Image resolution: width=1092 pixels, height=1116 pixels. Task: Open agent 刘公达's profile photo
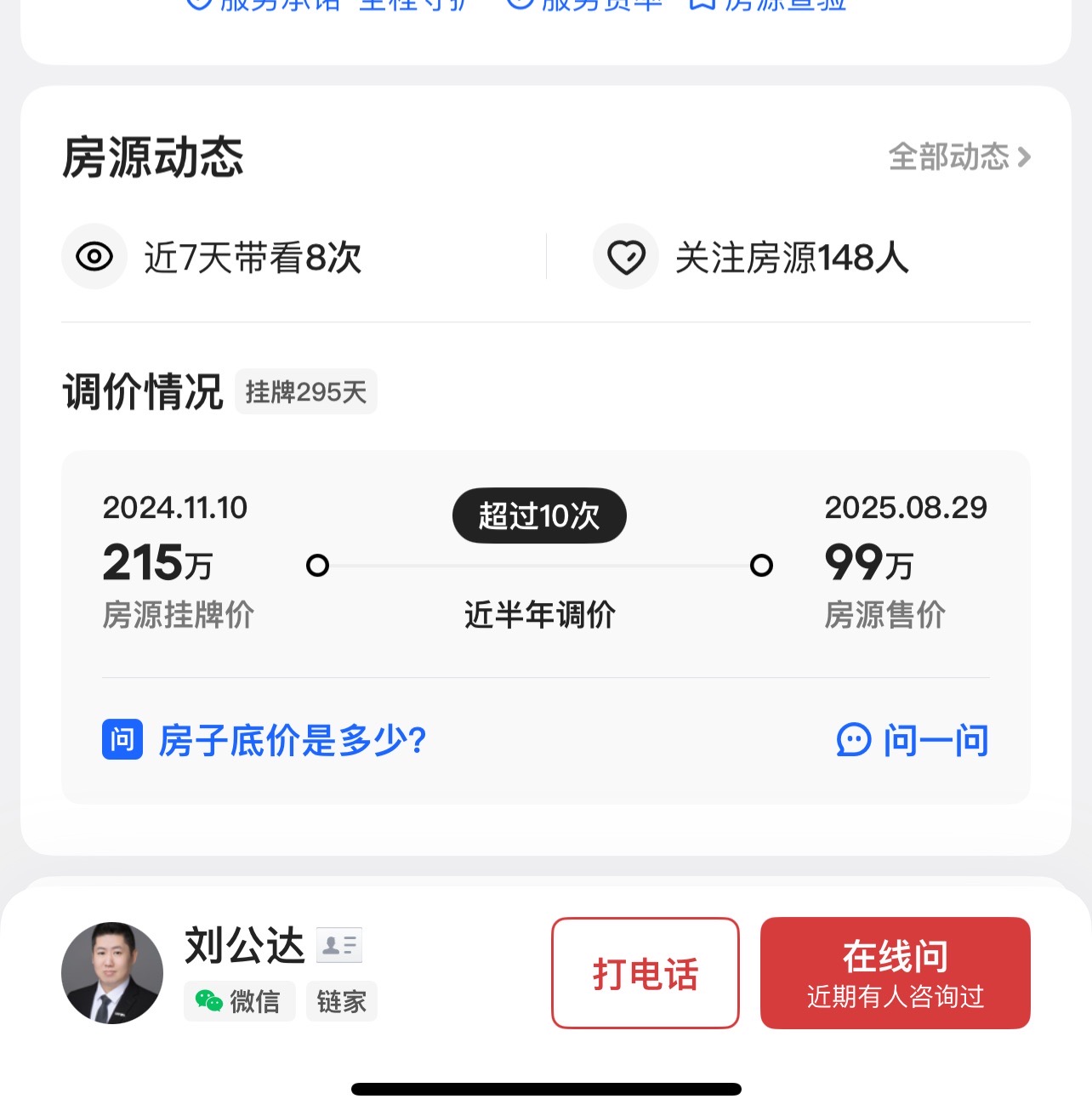click(112, 973)
